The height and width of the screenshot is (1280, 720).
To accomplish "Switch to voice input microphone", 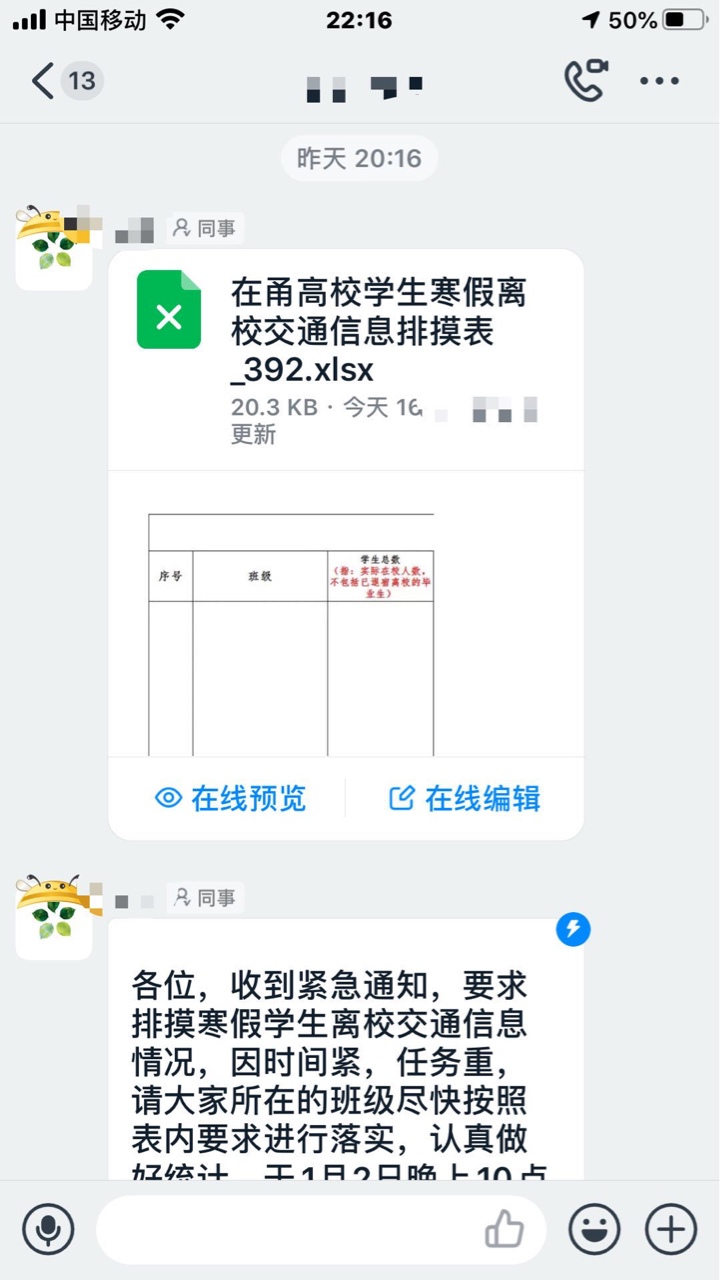I will (48, 1229).
